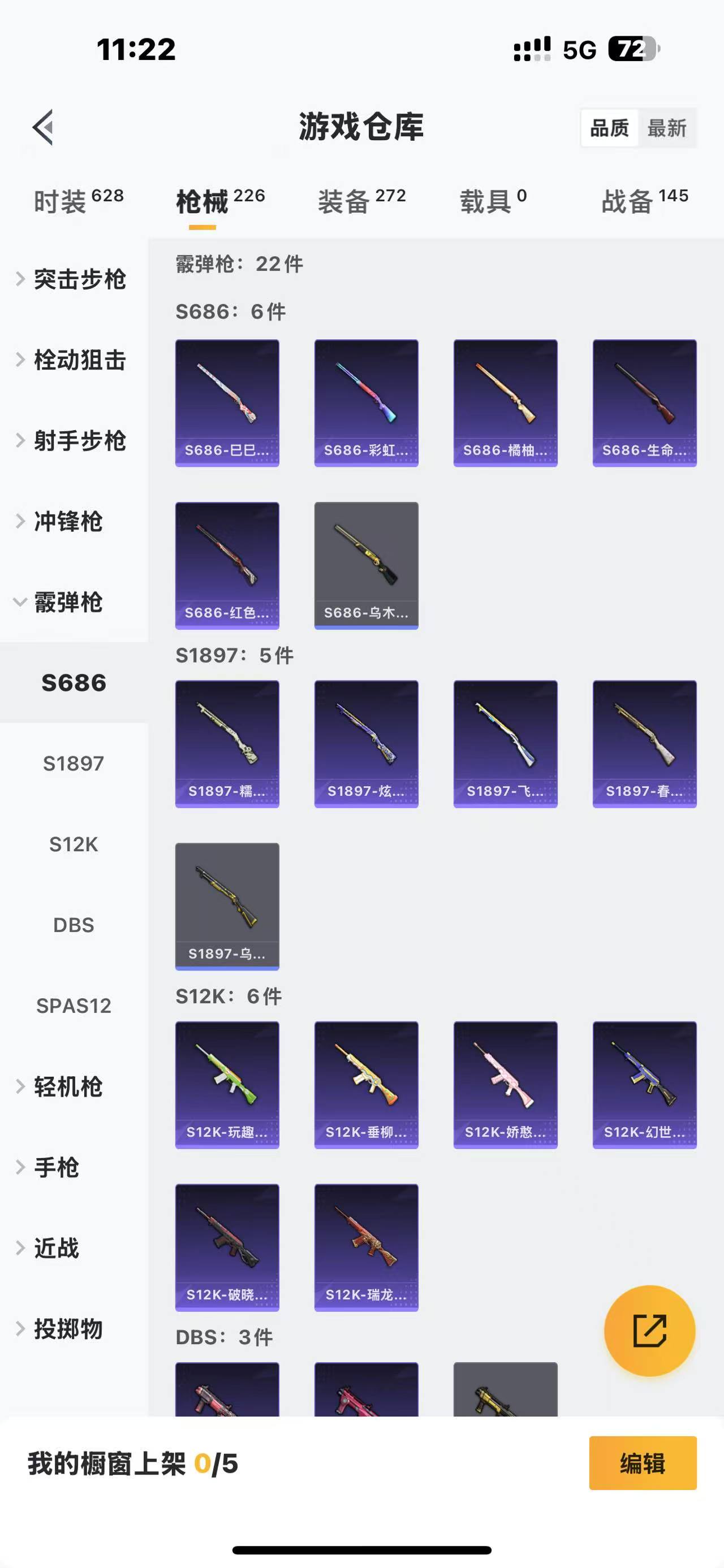Go back using the top-left arrow

tap(43, 127)
